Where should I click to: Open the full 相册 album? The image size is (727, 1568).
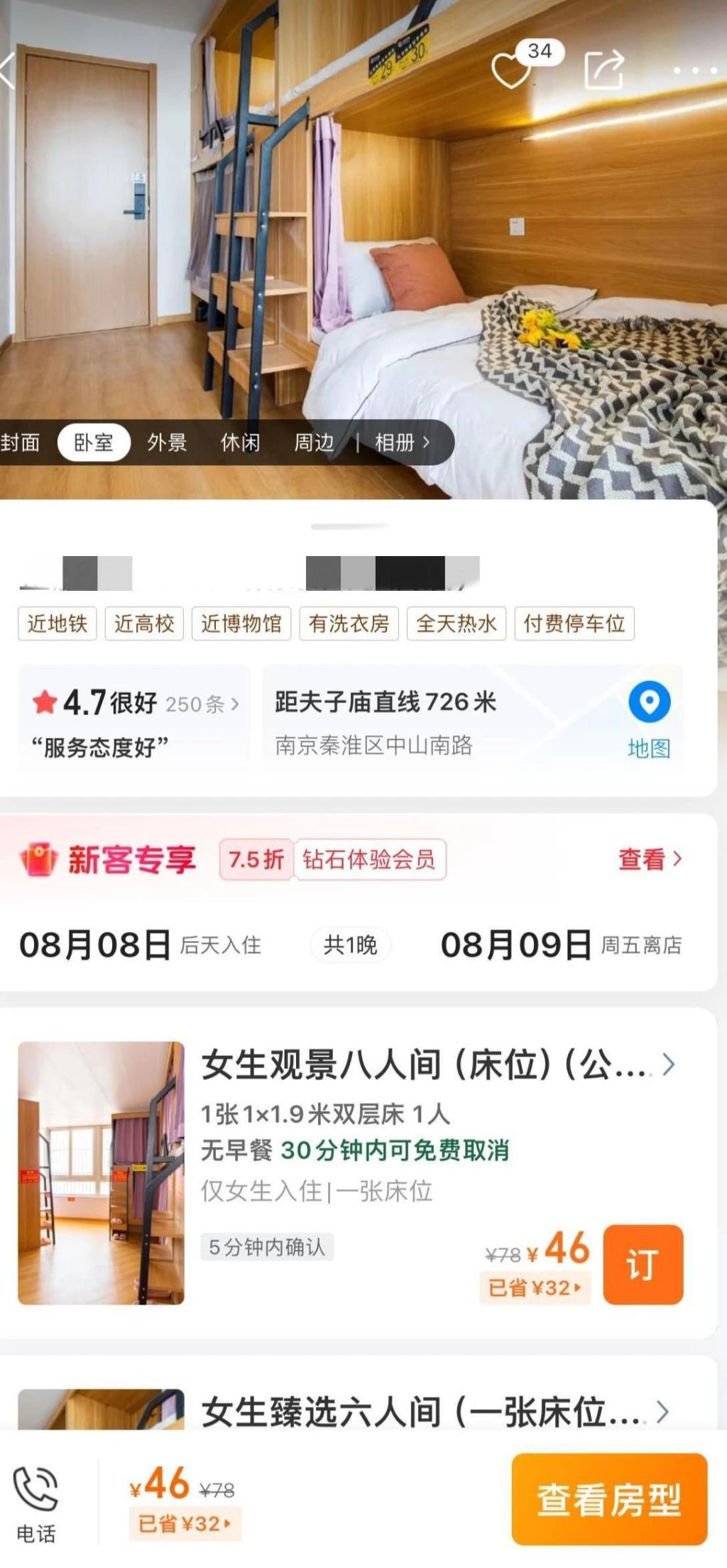(x=402, y=442)
